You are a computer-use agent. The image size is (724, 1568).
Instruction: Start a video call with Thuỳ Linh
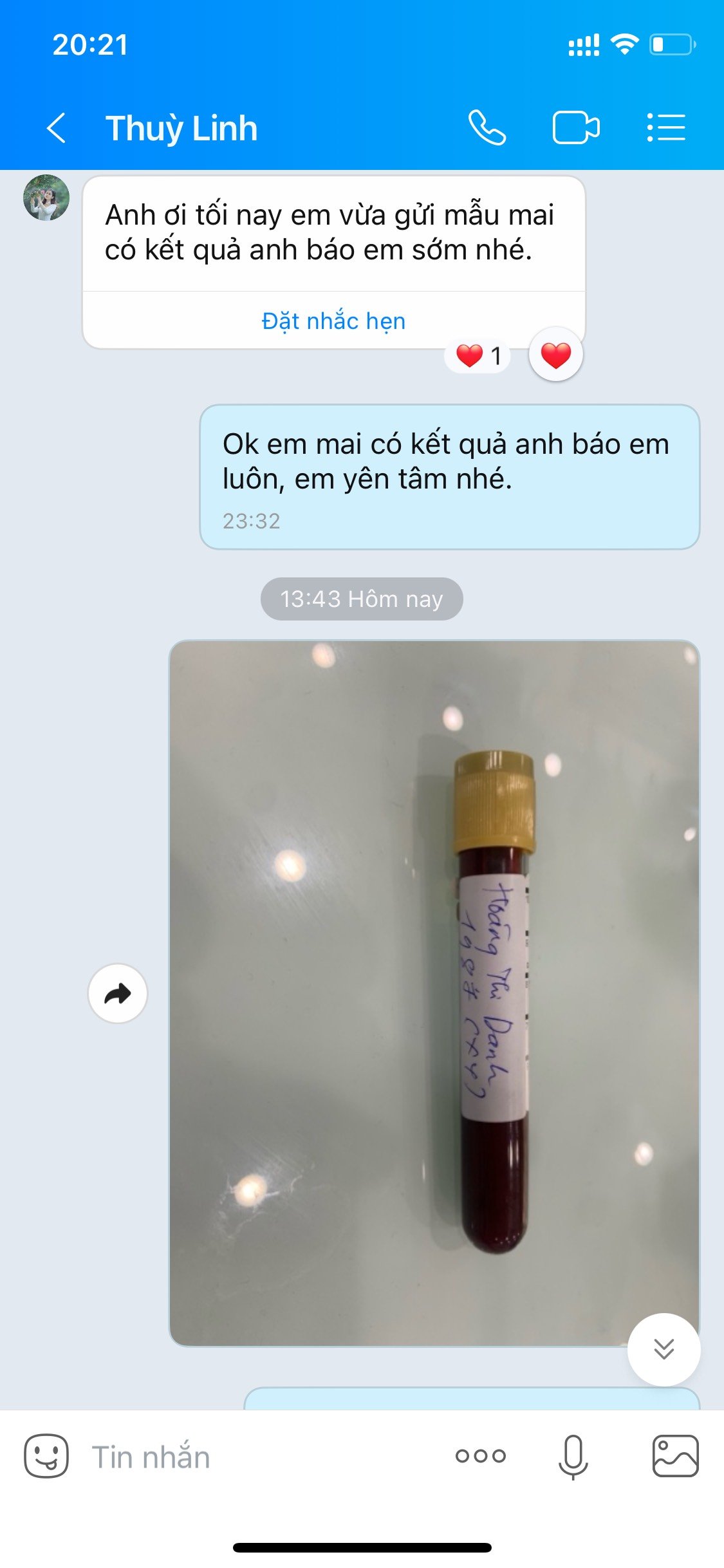click(576, 127)
